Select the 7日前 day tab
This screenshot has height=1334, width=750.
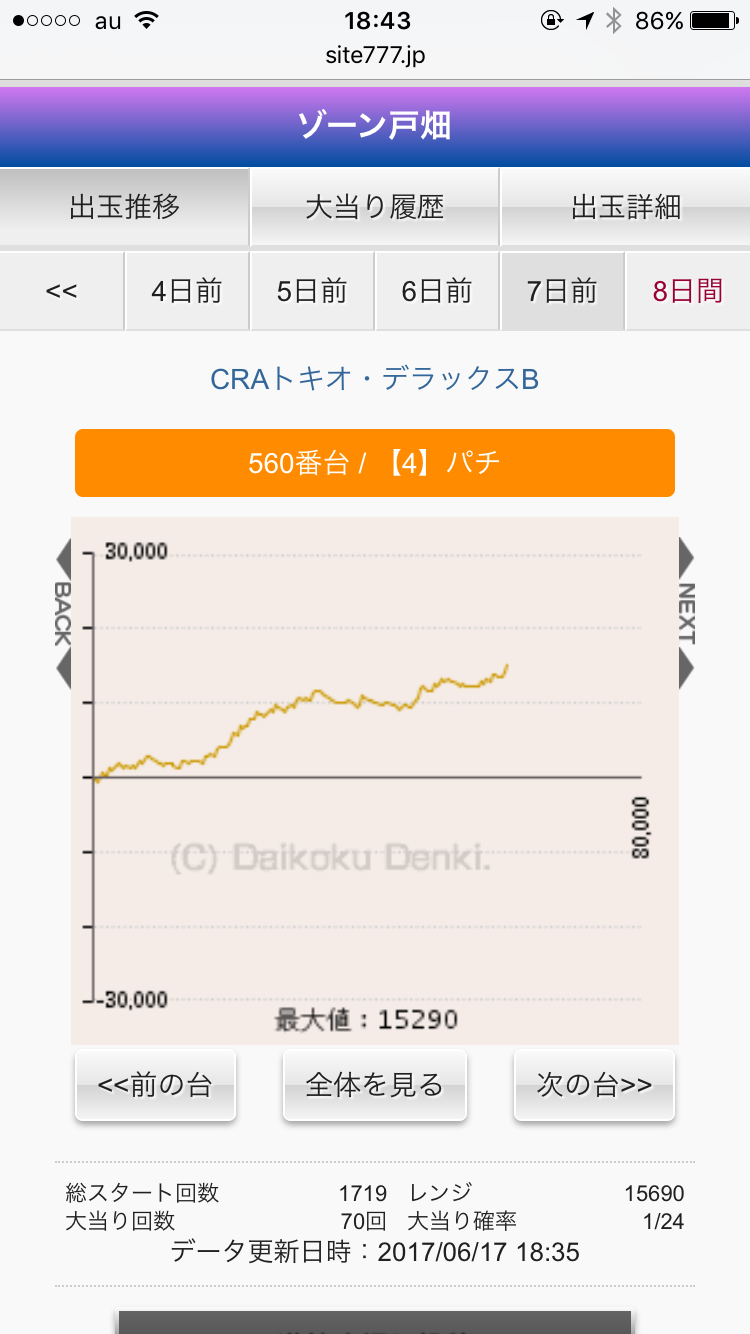pos(562,291)
